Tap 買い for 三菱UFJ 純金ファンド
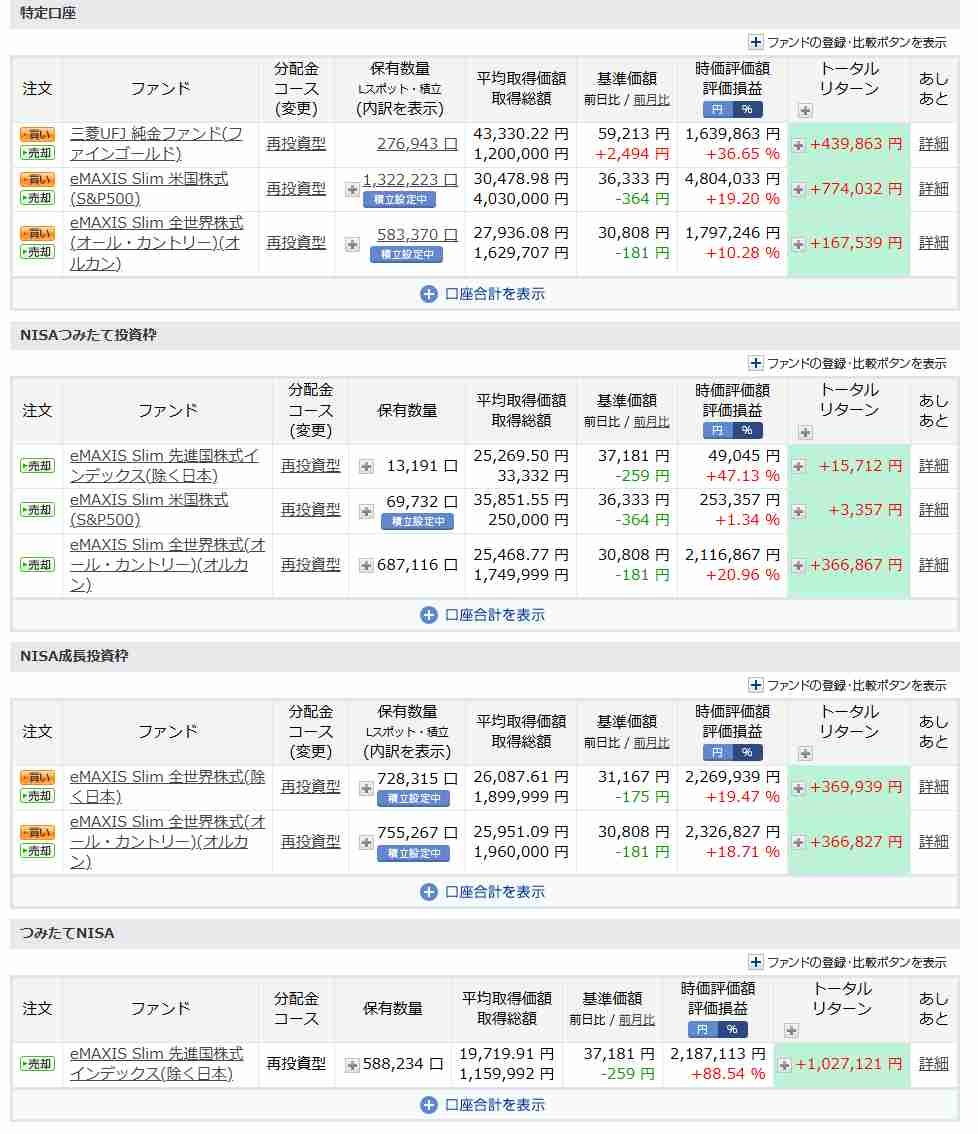 (37, 134)
